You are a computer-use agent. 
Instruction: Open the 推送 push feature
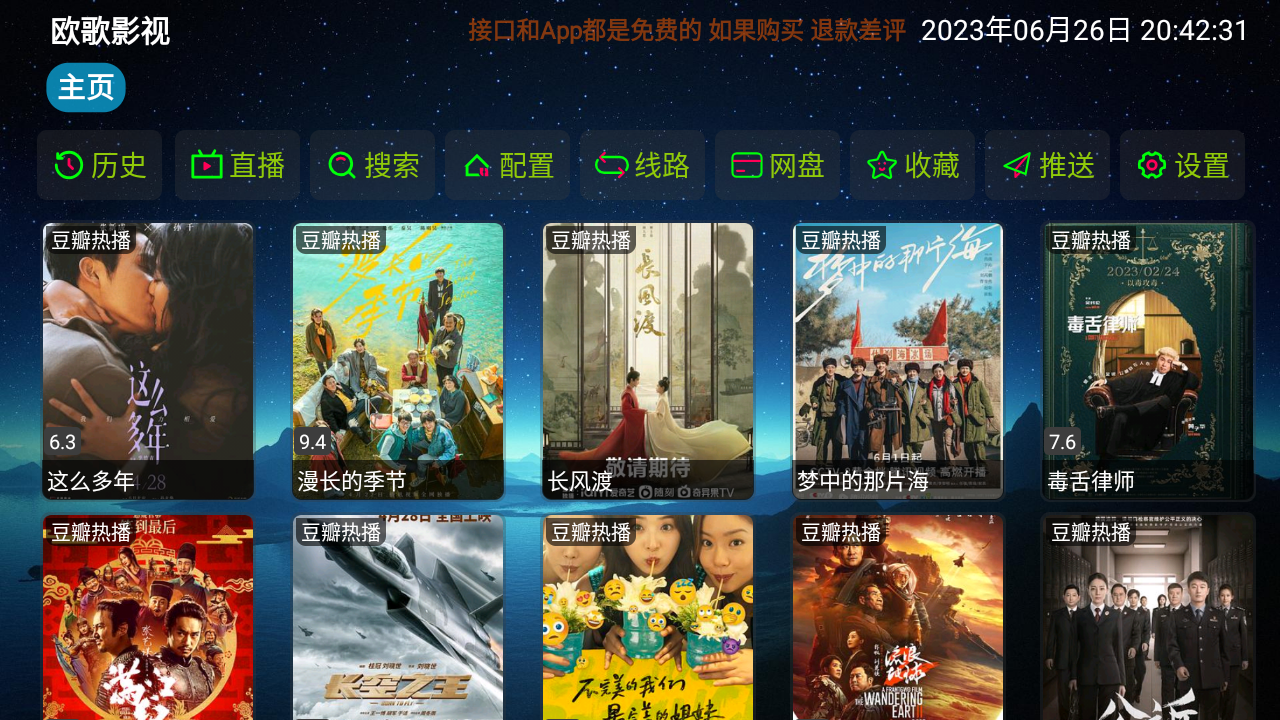[1047, 165]
